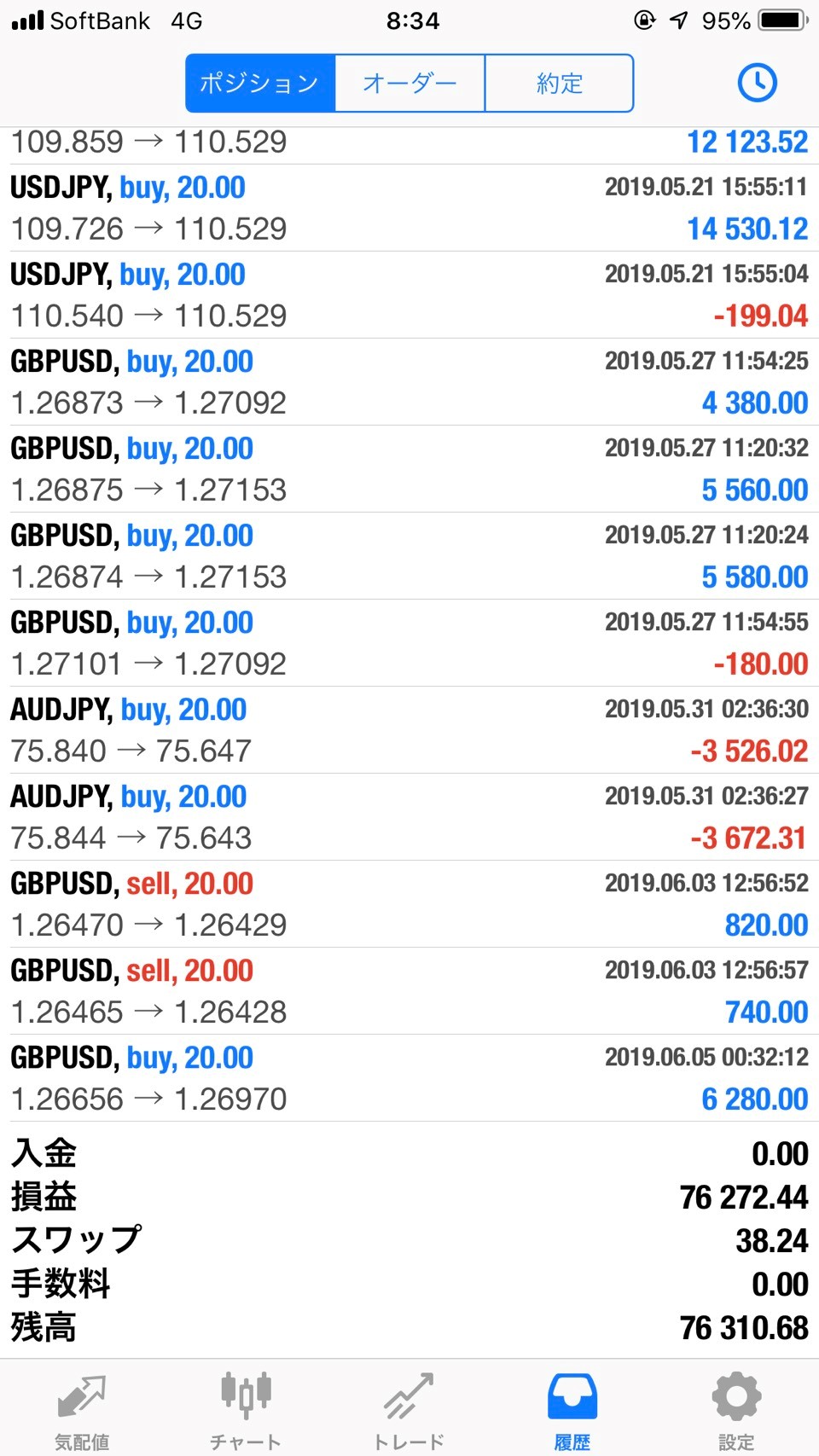Open GBPUSD buy trade with profit 6 280.00
This screenshot has width=819, height=1456.
pyautogui.click(x=409, y=1078)
